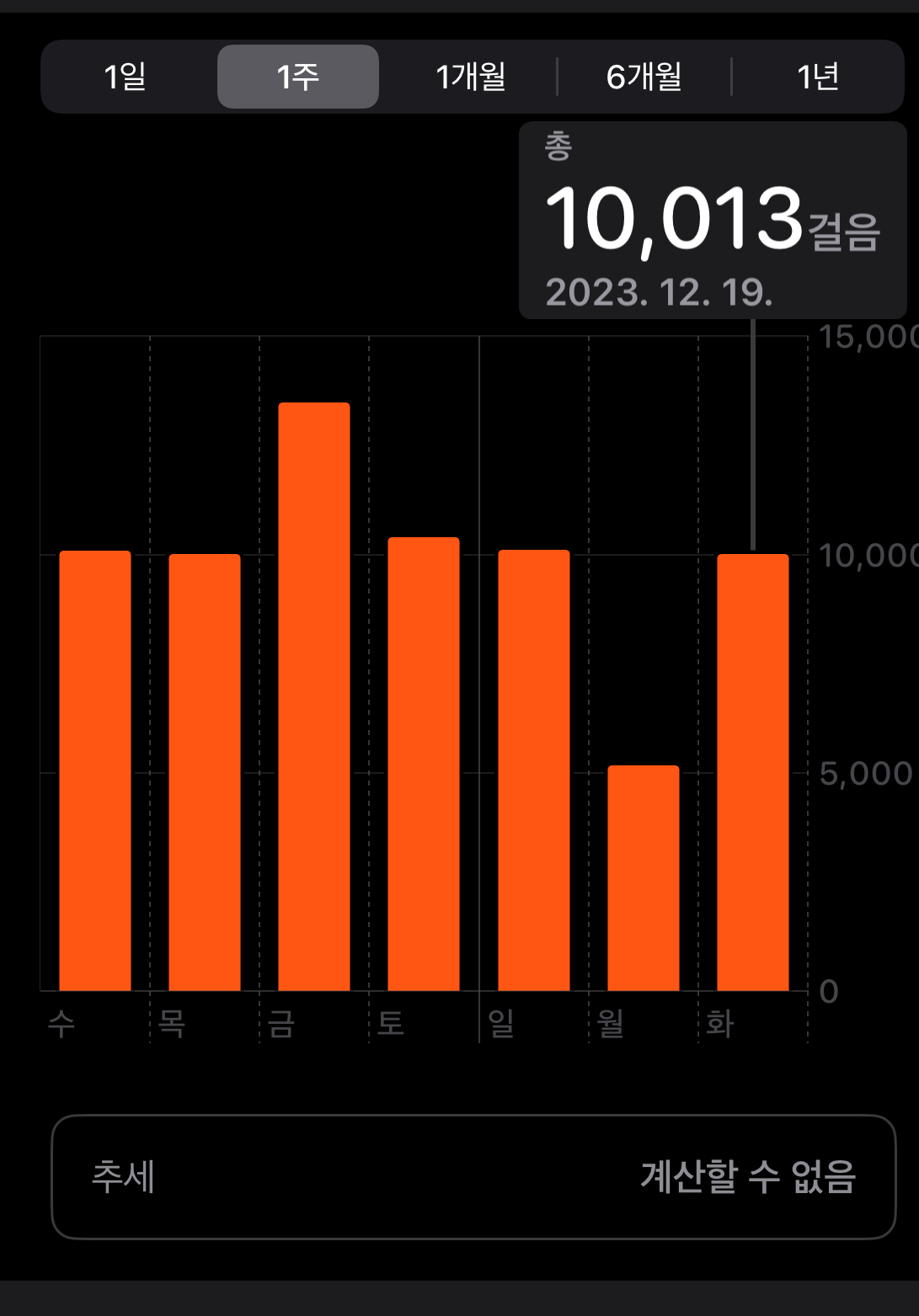This screenshot has height=1316, width=919.
Task: Show the 1개월 step view
Action: click(x=470, y=77)
